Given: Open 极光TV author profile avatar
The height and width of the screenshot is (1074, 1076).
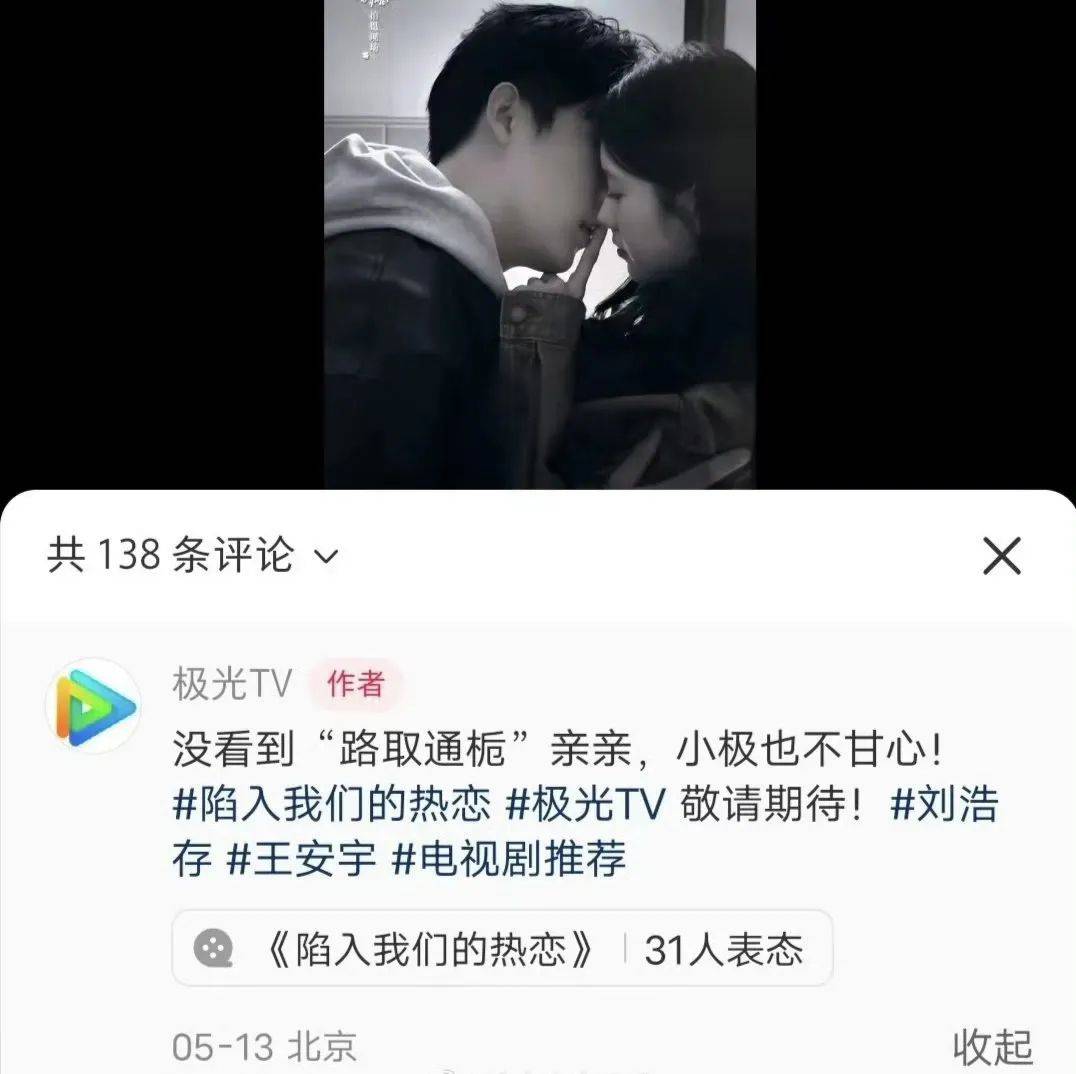Looking at the screenshot, I should (92, 706).
